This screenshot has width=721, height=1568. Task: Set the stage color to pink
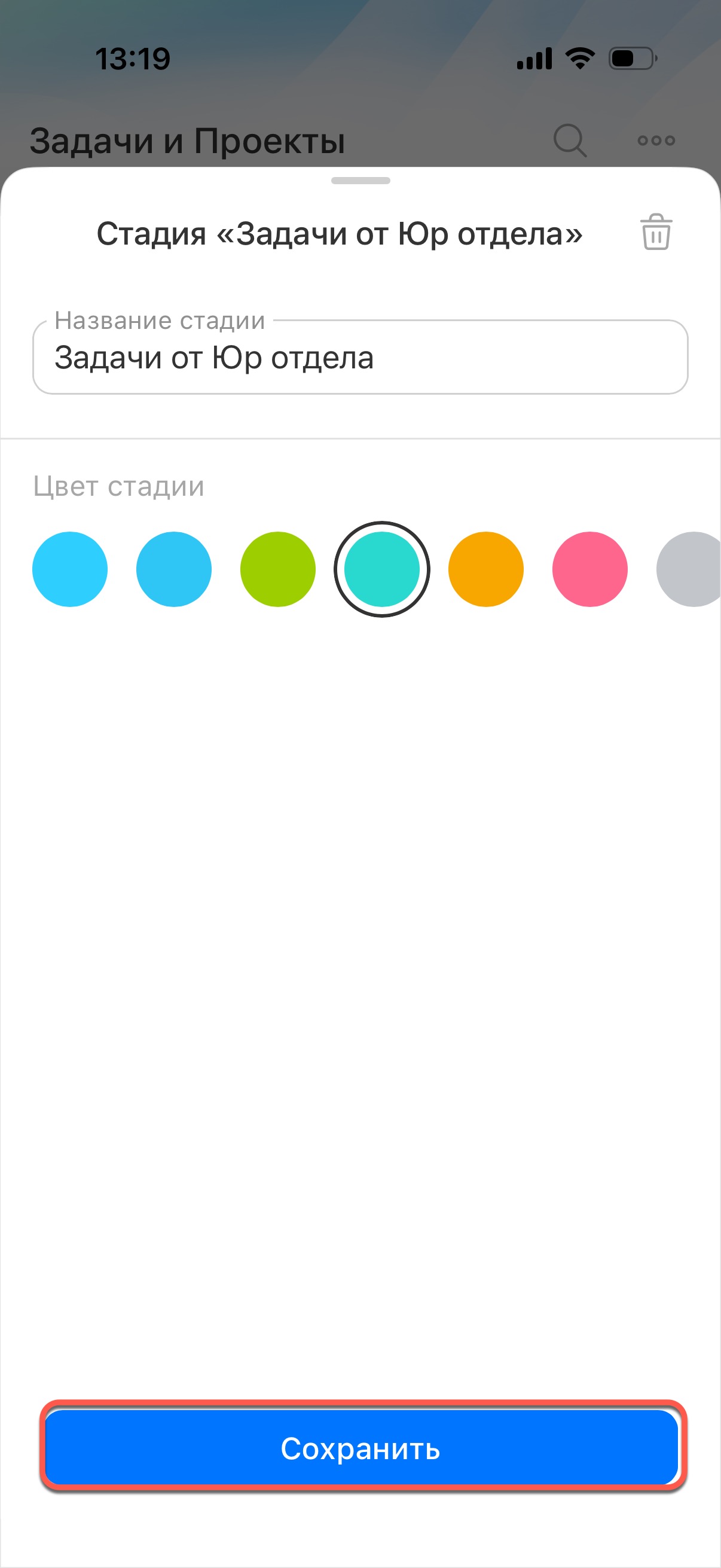[x=590, y=569]
